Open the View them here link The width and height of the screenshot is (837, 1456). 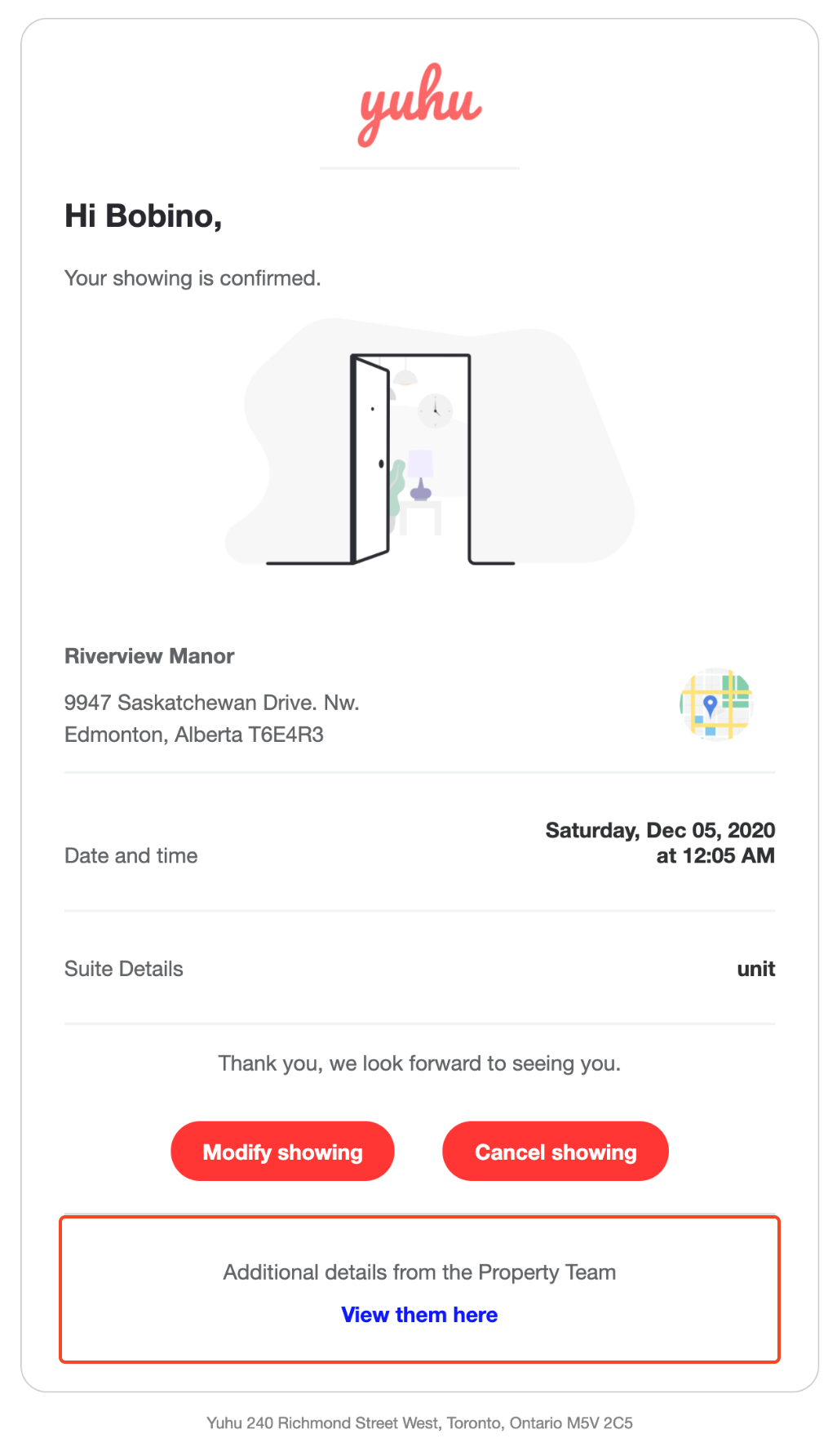419,1315
